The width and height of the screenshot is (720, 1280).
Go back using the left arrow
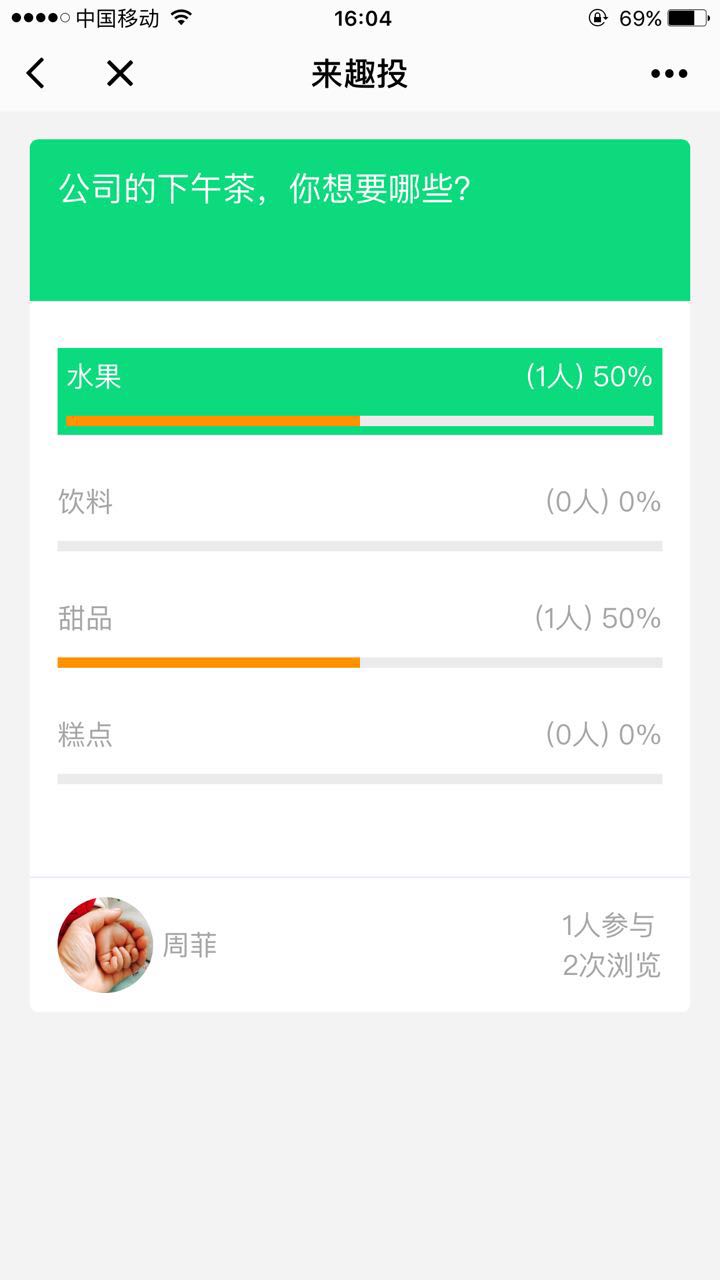(x=36, y=73)
